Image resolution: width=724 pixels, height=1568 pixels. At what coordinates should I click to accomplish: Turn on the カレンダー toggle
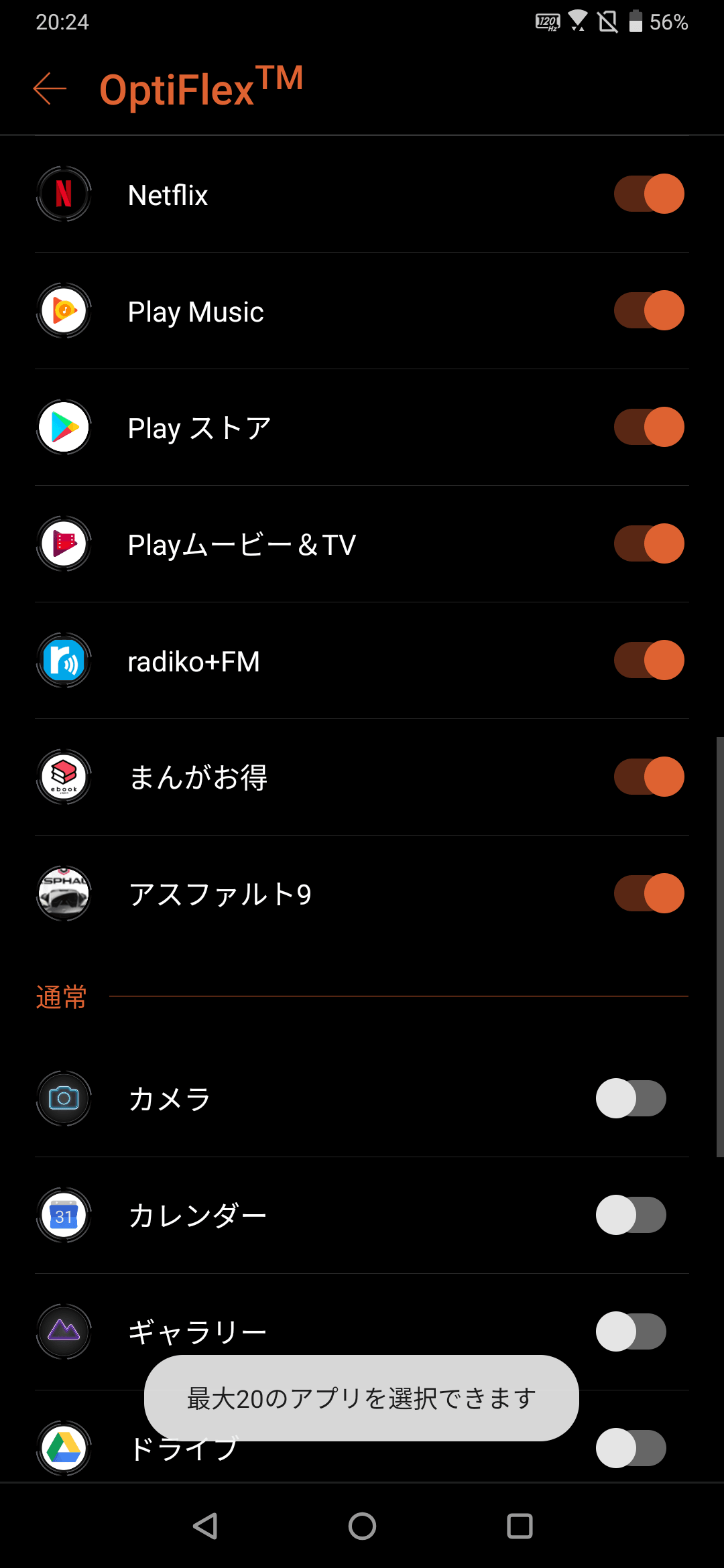pyautogui.click(x=631, y=1216)
